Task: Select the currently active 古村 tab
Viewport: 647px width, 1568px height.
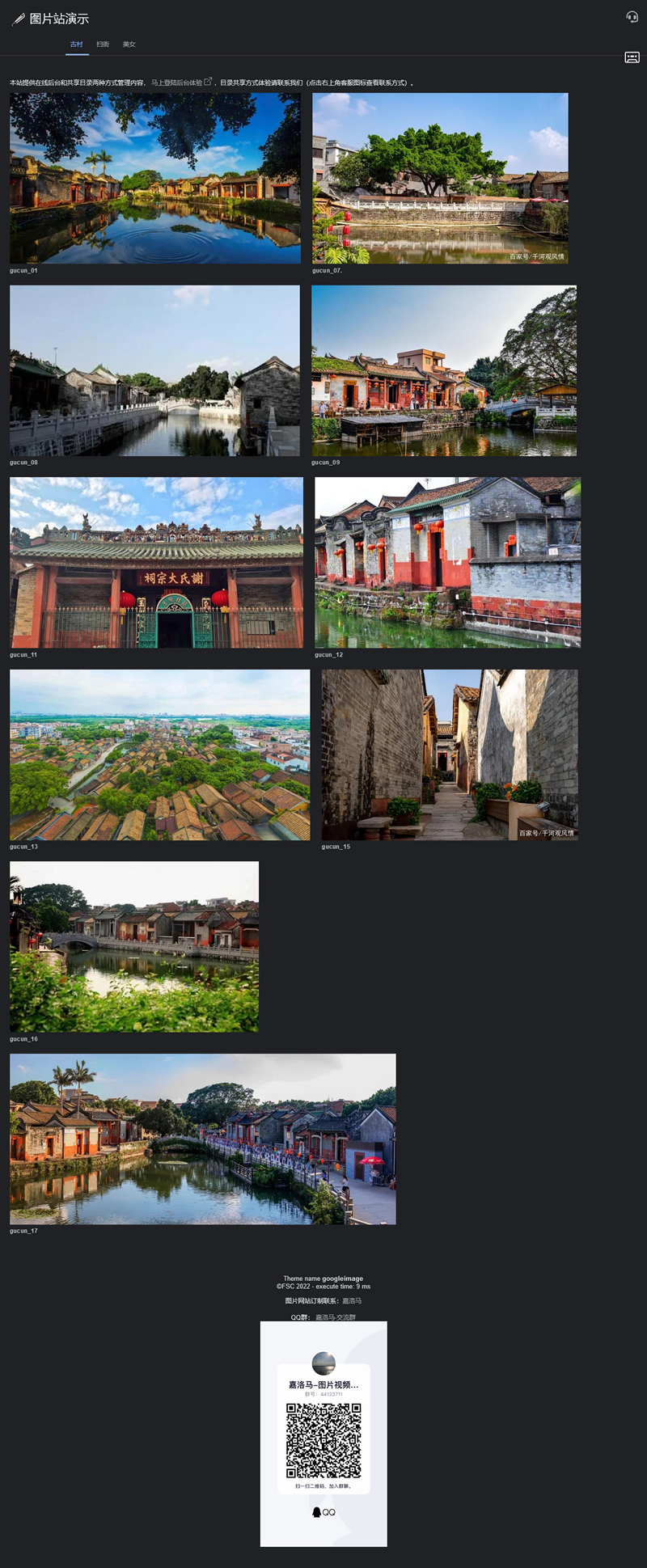Action: (x=77, y=44)
